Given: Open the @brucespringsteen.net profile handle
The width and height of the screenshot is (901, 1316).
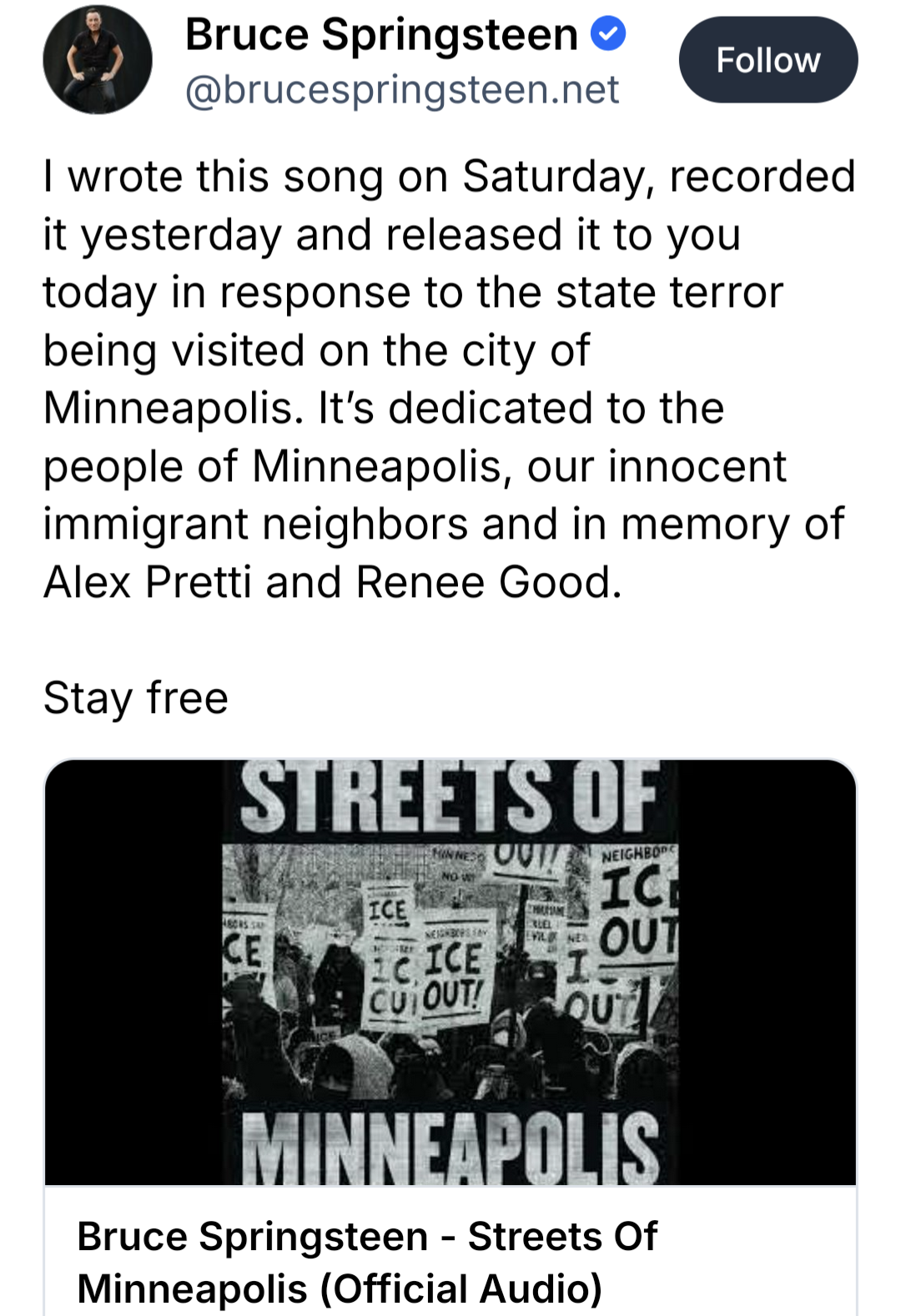Looking at the screenshot, I should tap(401, 90).
